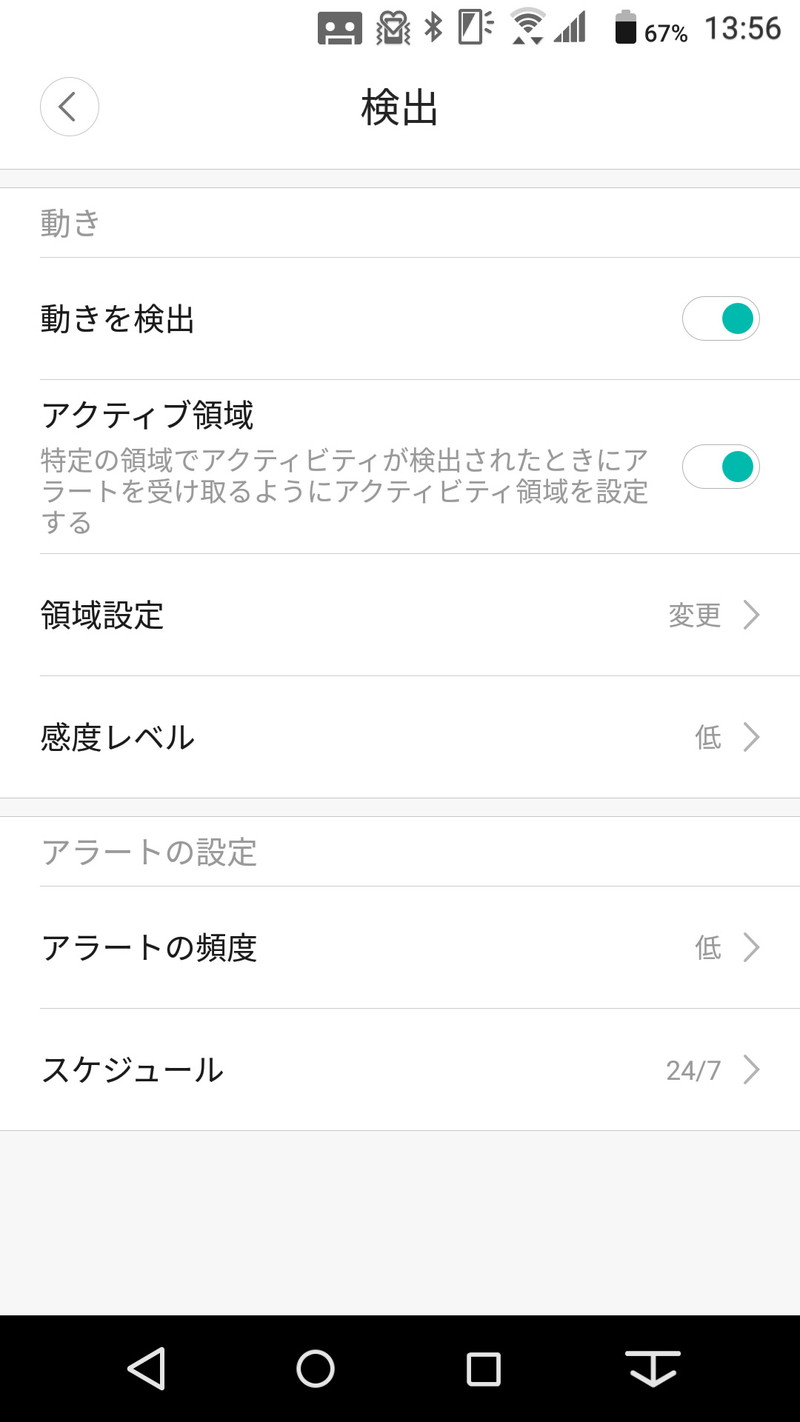Tap the Bluetooth status bar icon
This screenshot has width=800, height=1422.
coord(432,29)
